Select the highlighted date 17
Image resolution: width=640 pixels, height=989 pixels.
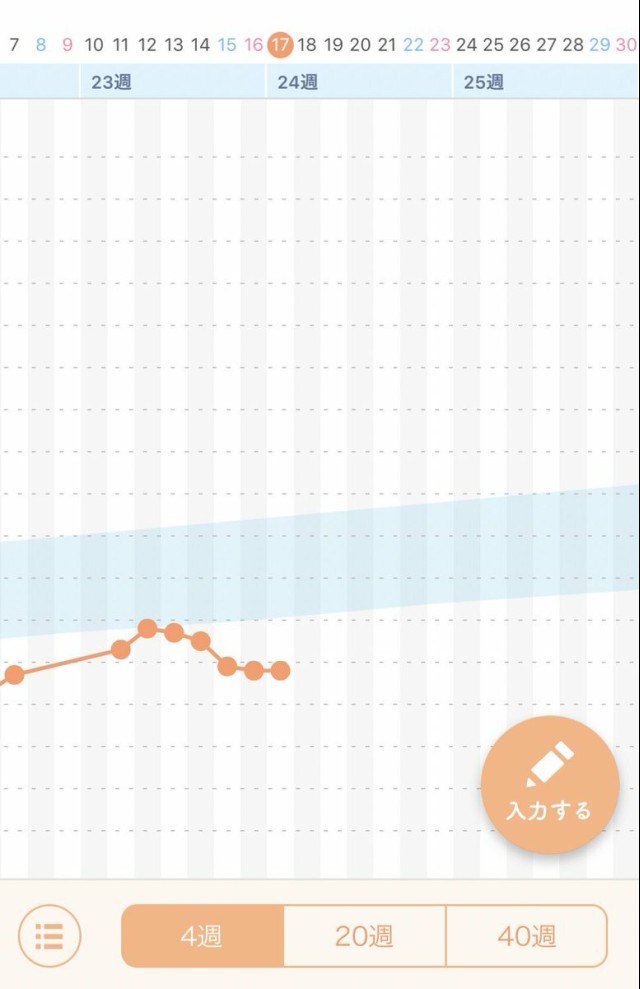(x=281, y=45)
